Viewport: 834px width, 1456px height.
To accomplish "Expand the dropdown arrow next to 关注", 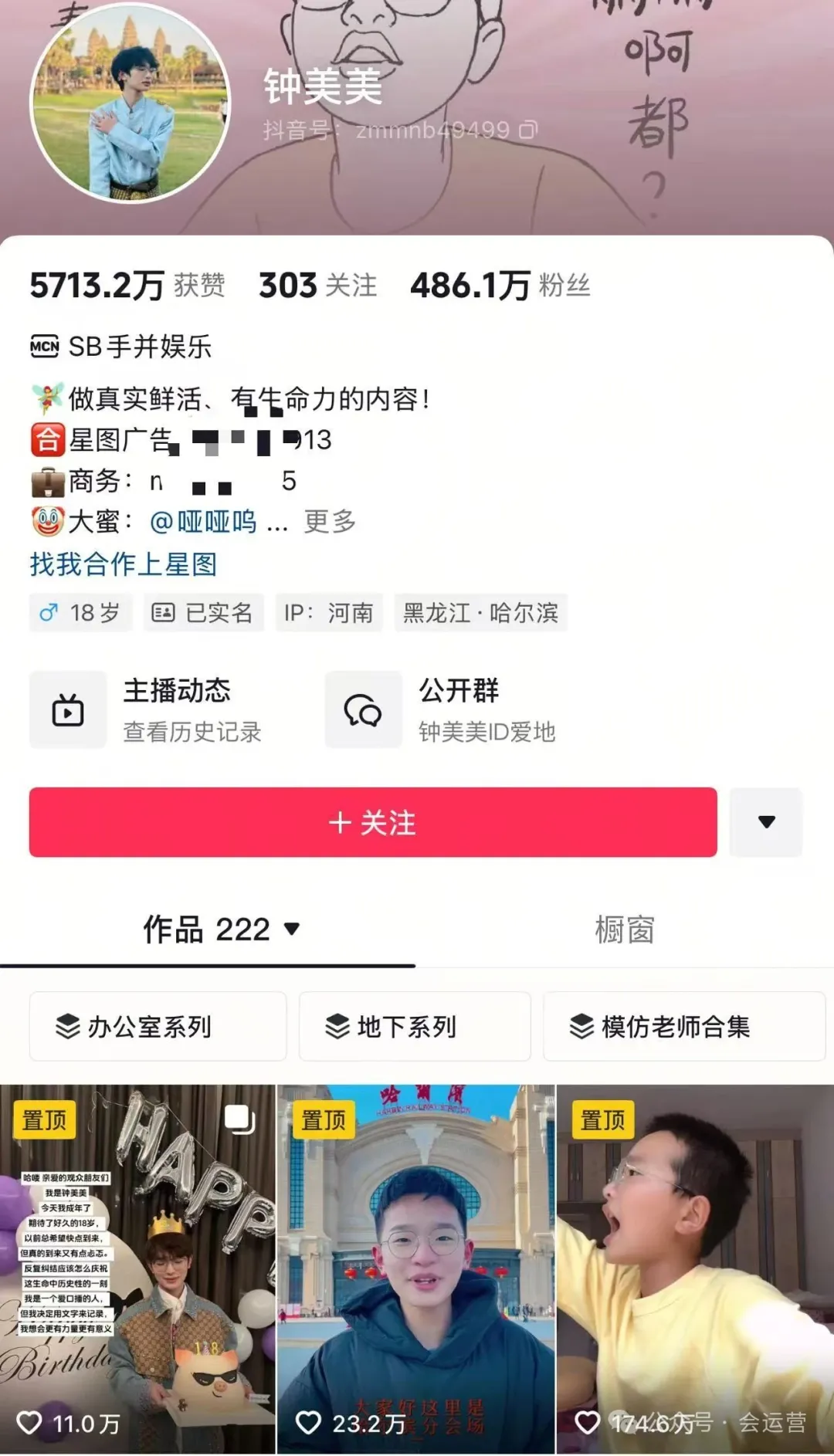I will [766, 822].
